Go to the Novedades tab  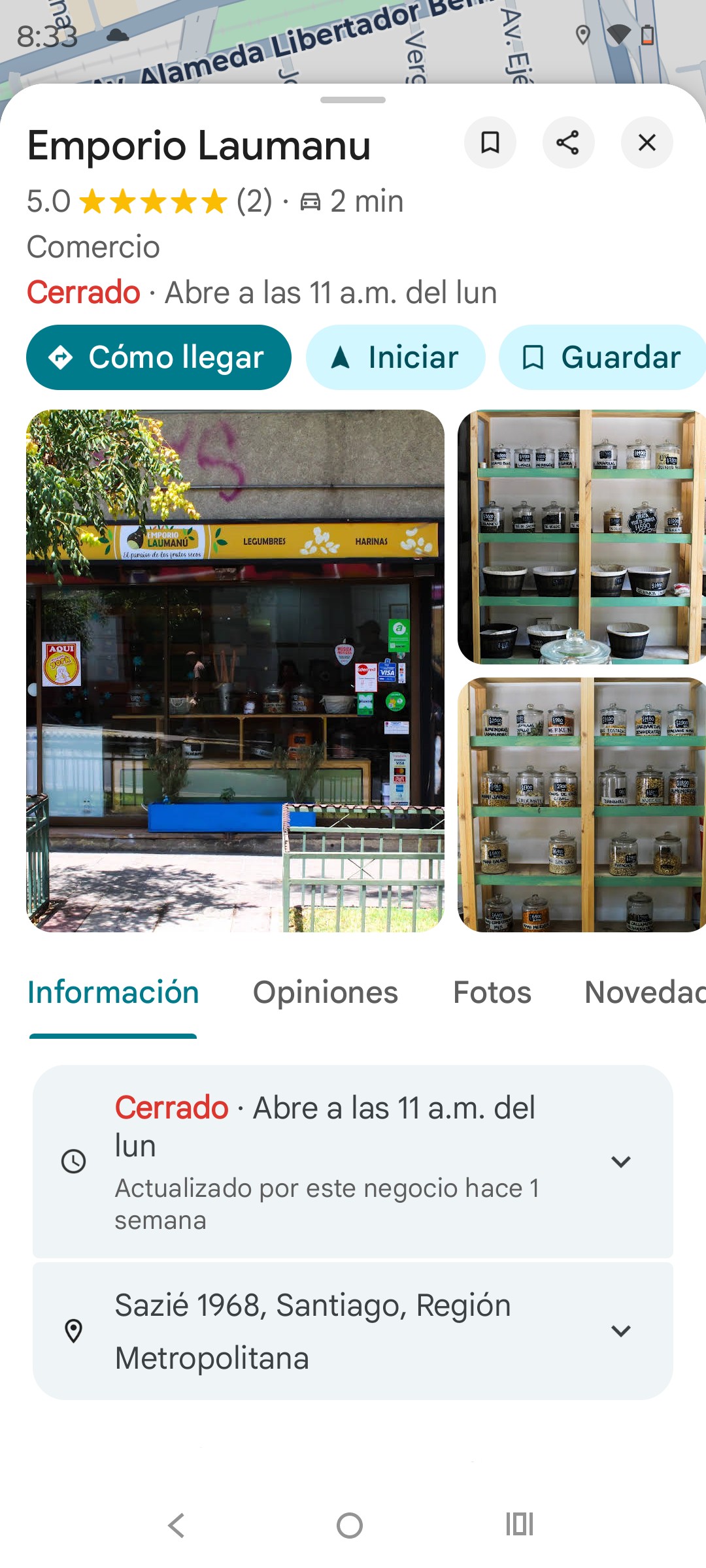[644, 992]
